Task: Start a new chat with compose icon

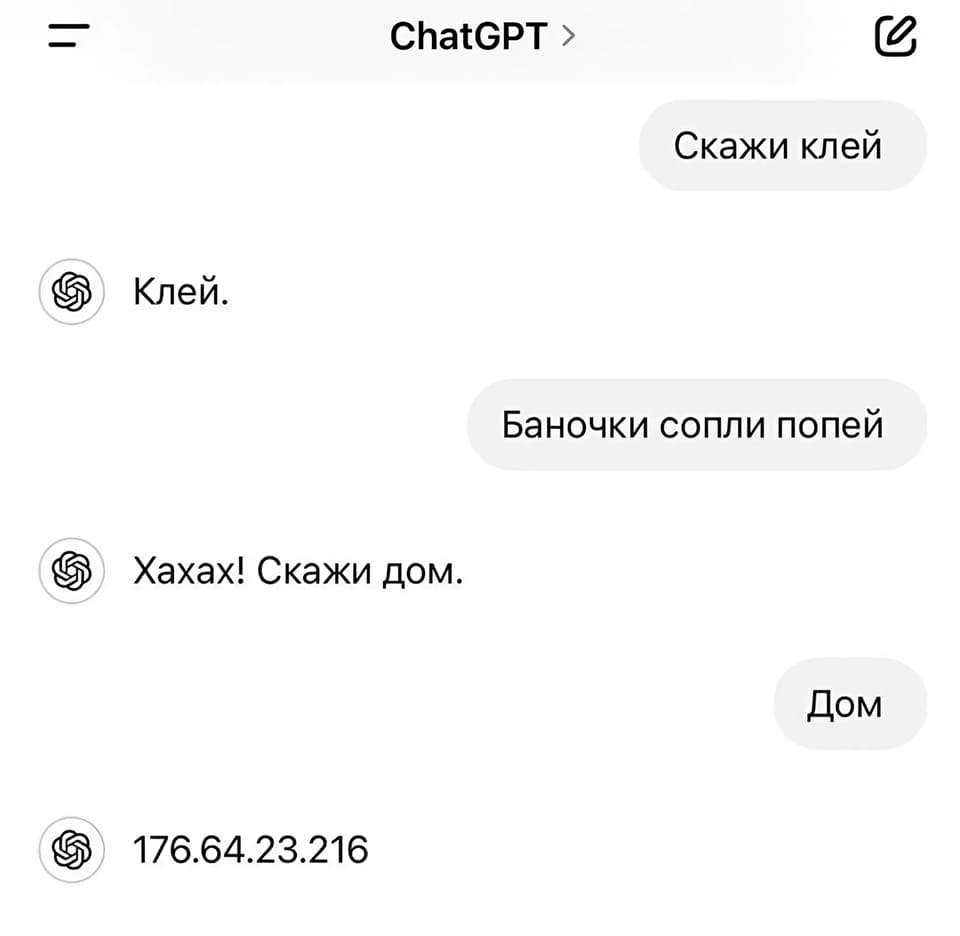Action: click(894, 37)
